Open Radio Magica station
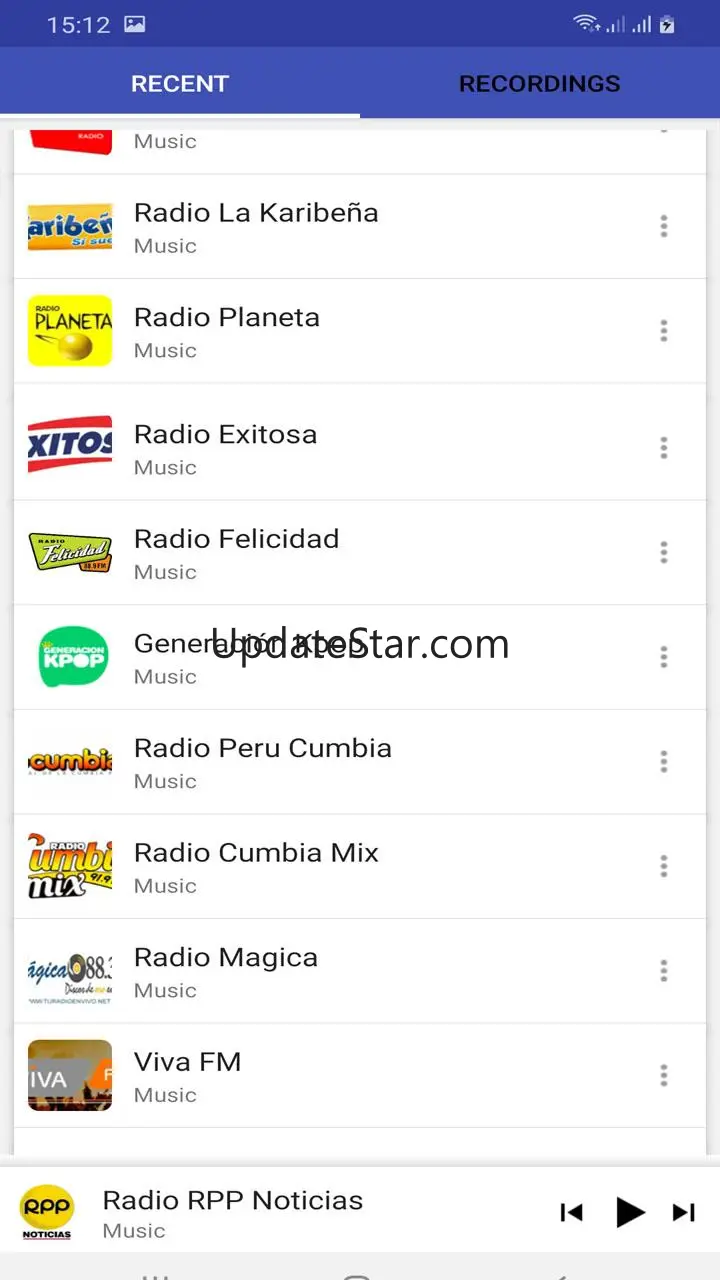The height and width of the screenshot is (1280, 720). pyautogui.click(x=226, y=971)
